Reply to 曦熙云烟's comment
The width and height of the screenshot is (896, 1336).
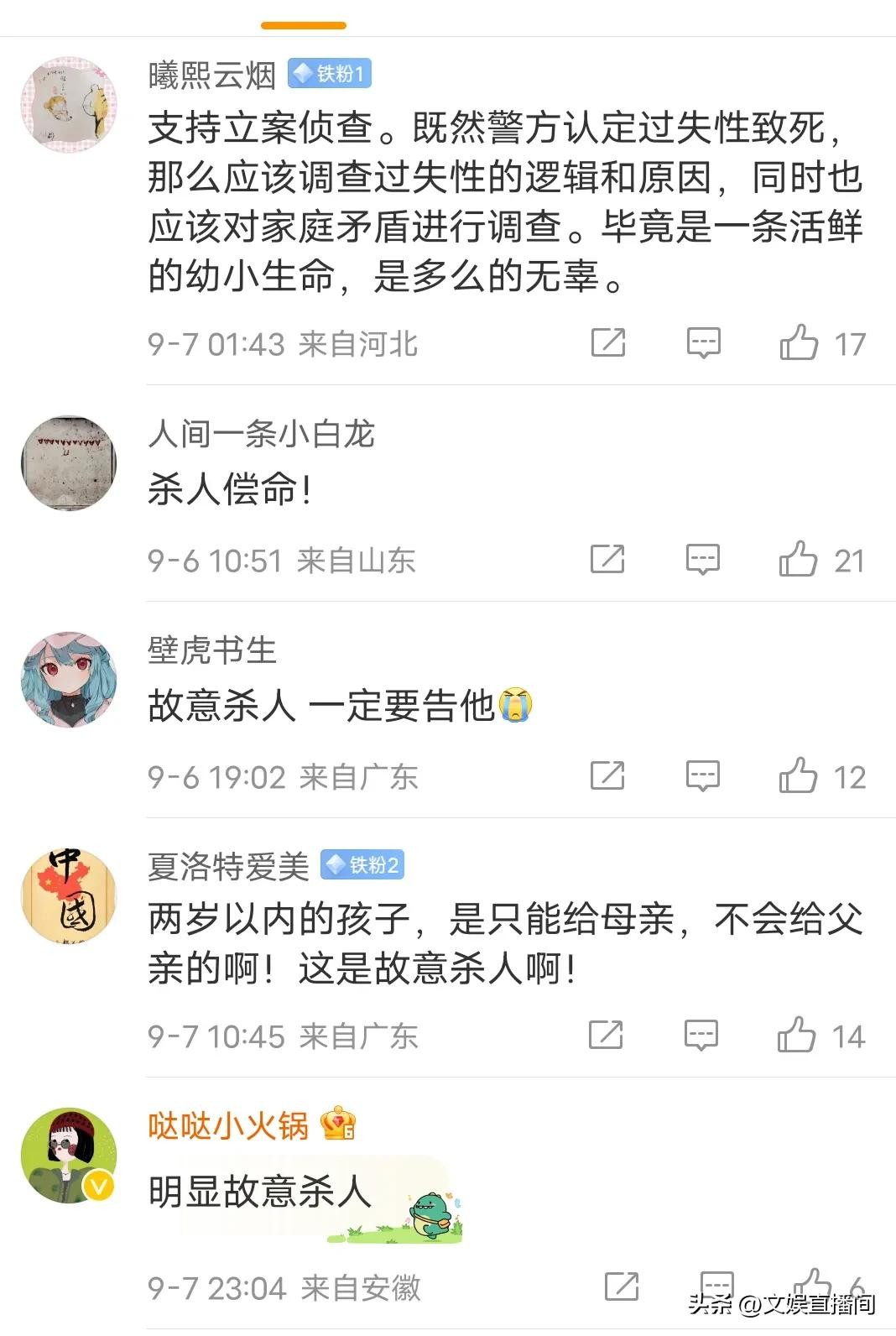(x=703, y=342)
